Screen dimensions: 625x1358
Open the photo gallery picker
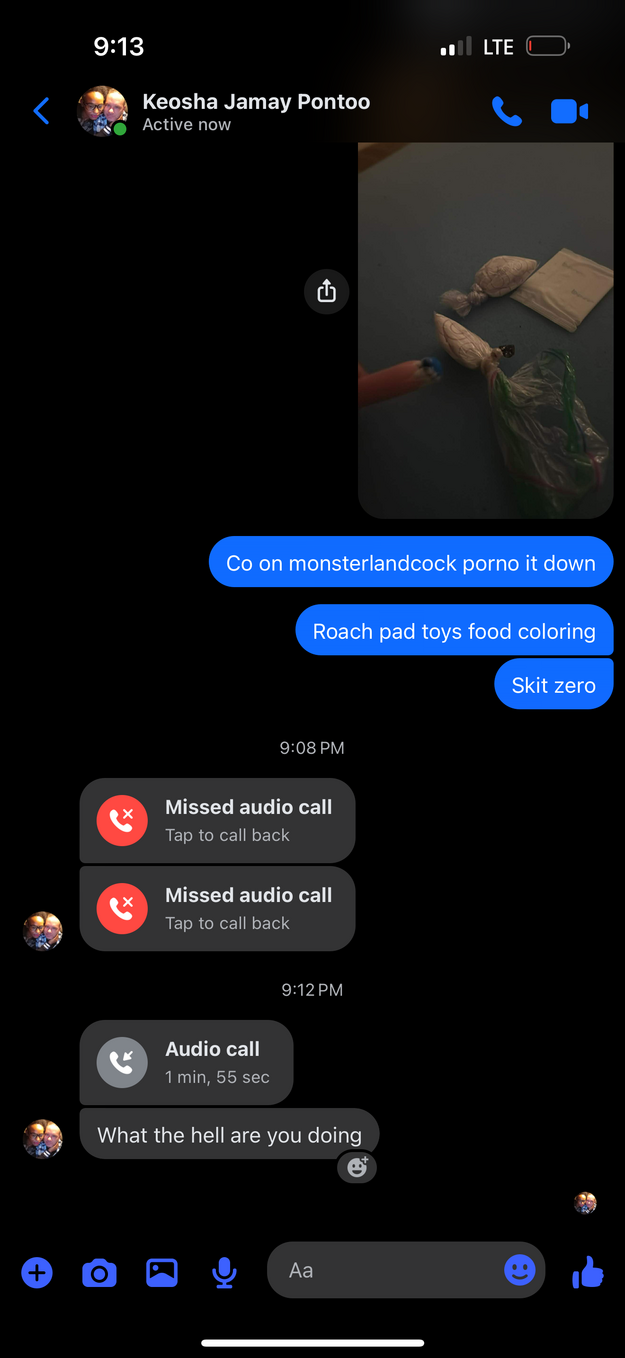pyautogui.click(x=162, y=1273)
